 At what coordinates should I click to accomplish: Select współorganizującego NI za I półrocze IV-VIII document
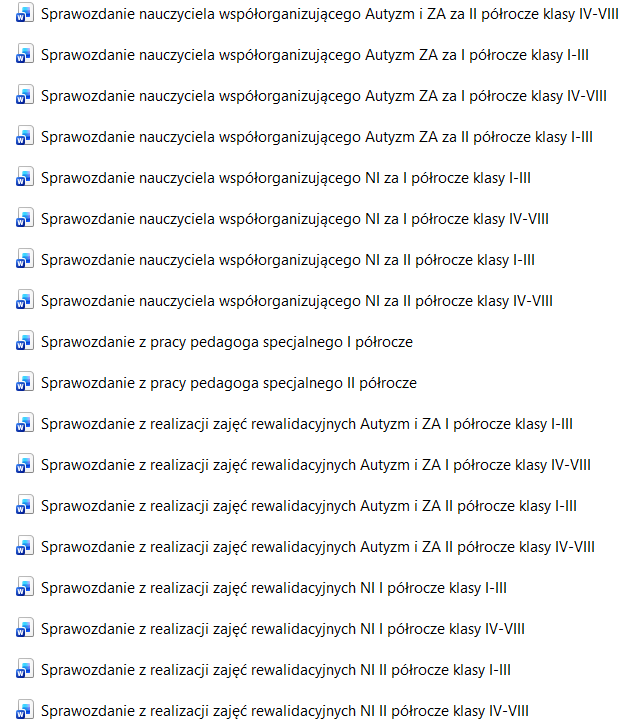click(x=295, y=219)
